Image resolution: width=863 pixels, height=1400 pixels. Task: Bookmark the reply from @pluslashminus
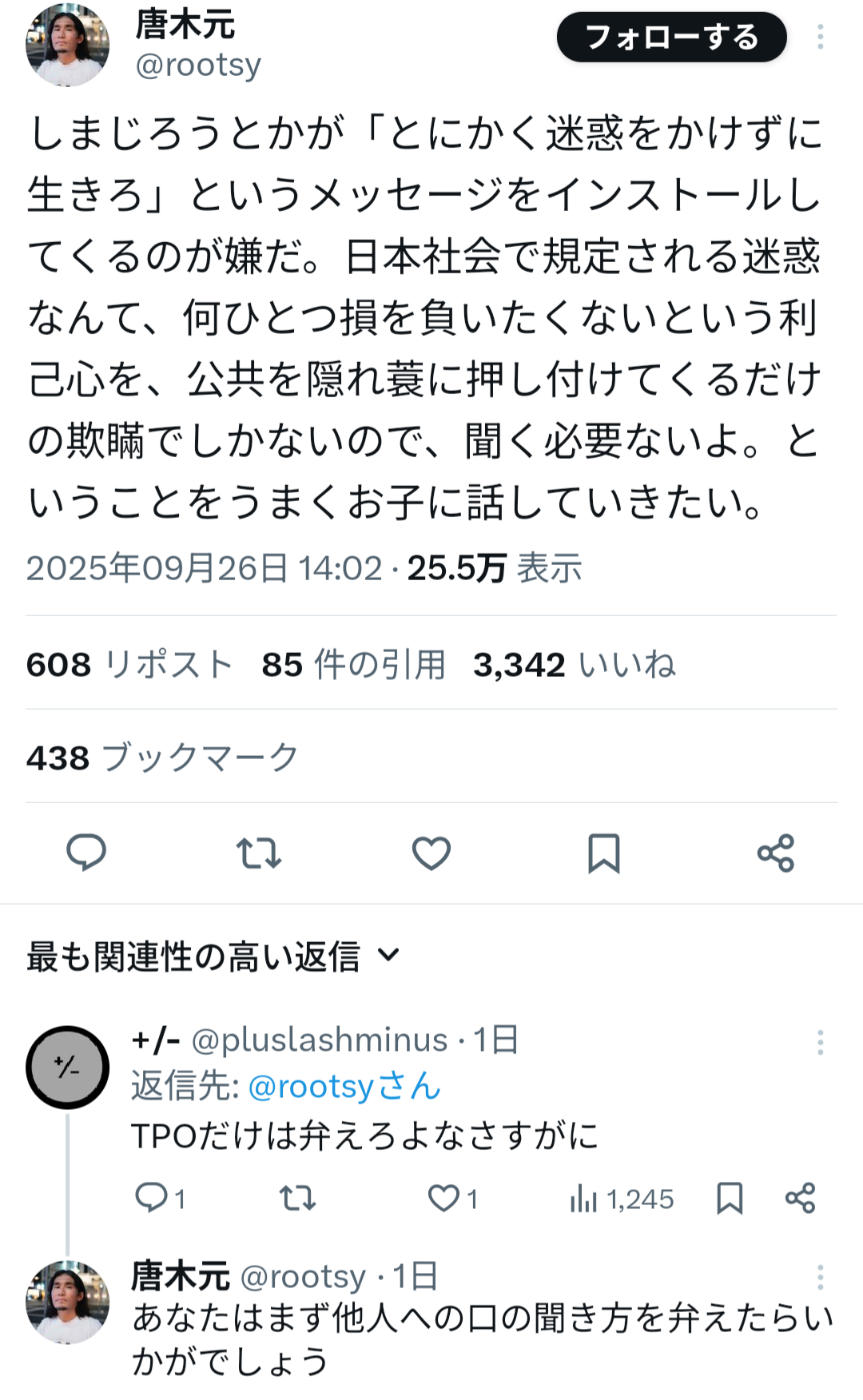pos(730,1199)
